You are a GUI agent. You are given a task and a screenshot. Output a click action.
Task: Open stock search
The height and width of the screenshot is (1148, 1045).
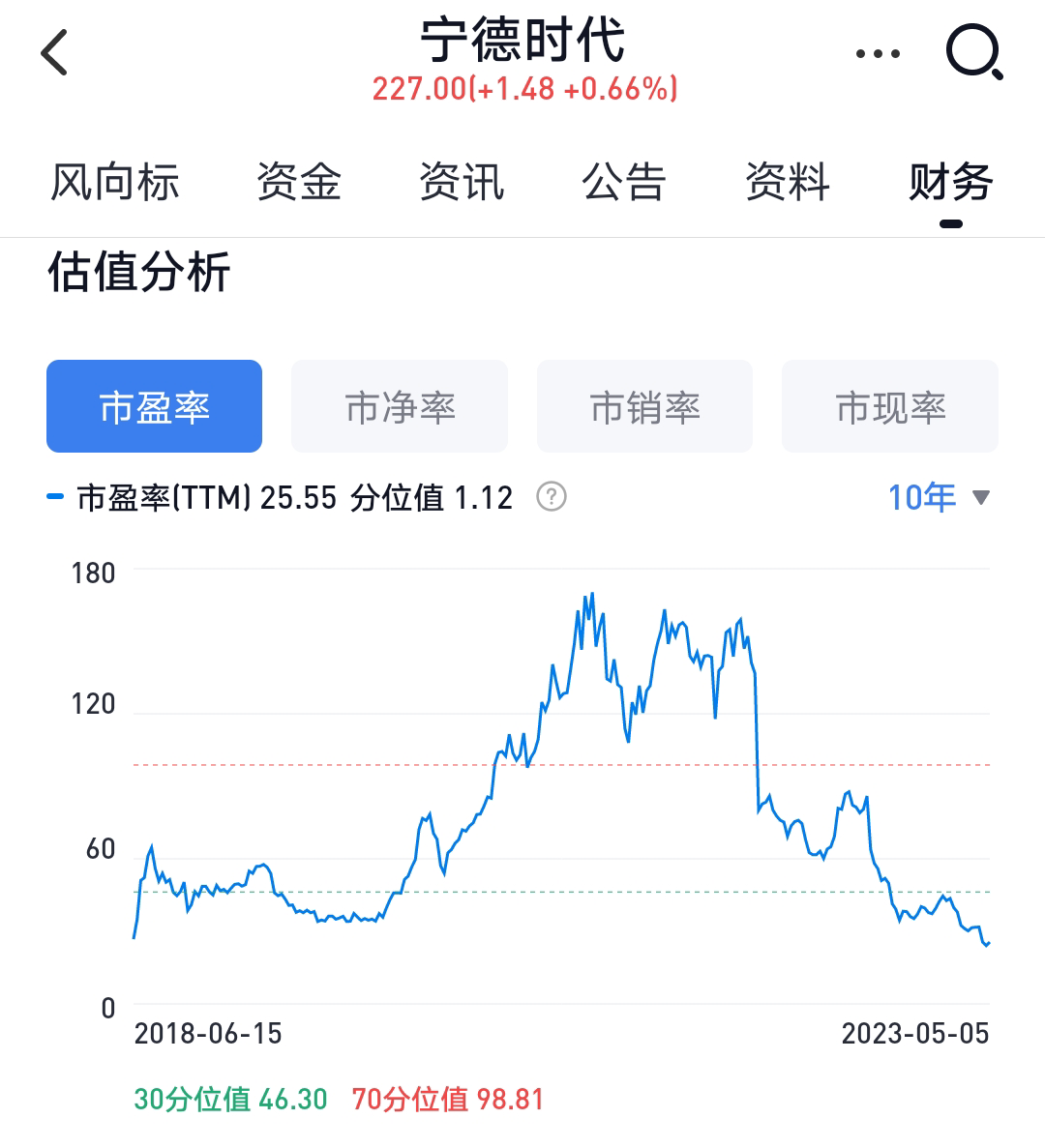pyautogui.click(x=972, y=52)
